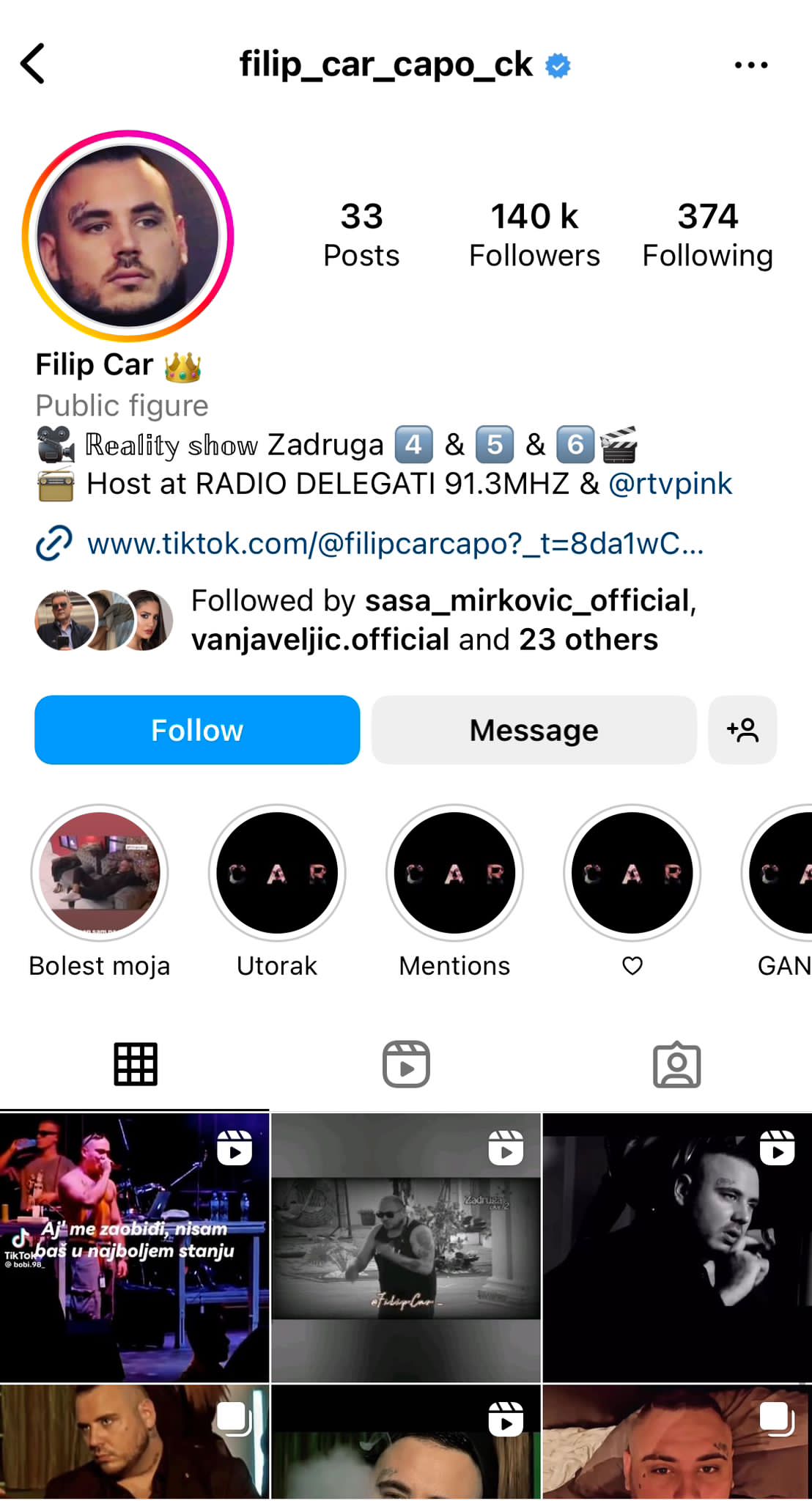Screen dimensions: 812x1501
Task: Open the heart-labeled highlight
Action: [x=632, y=873]
